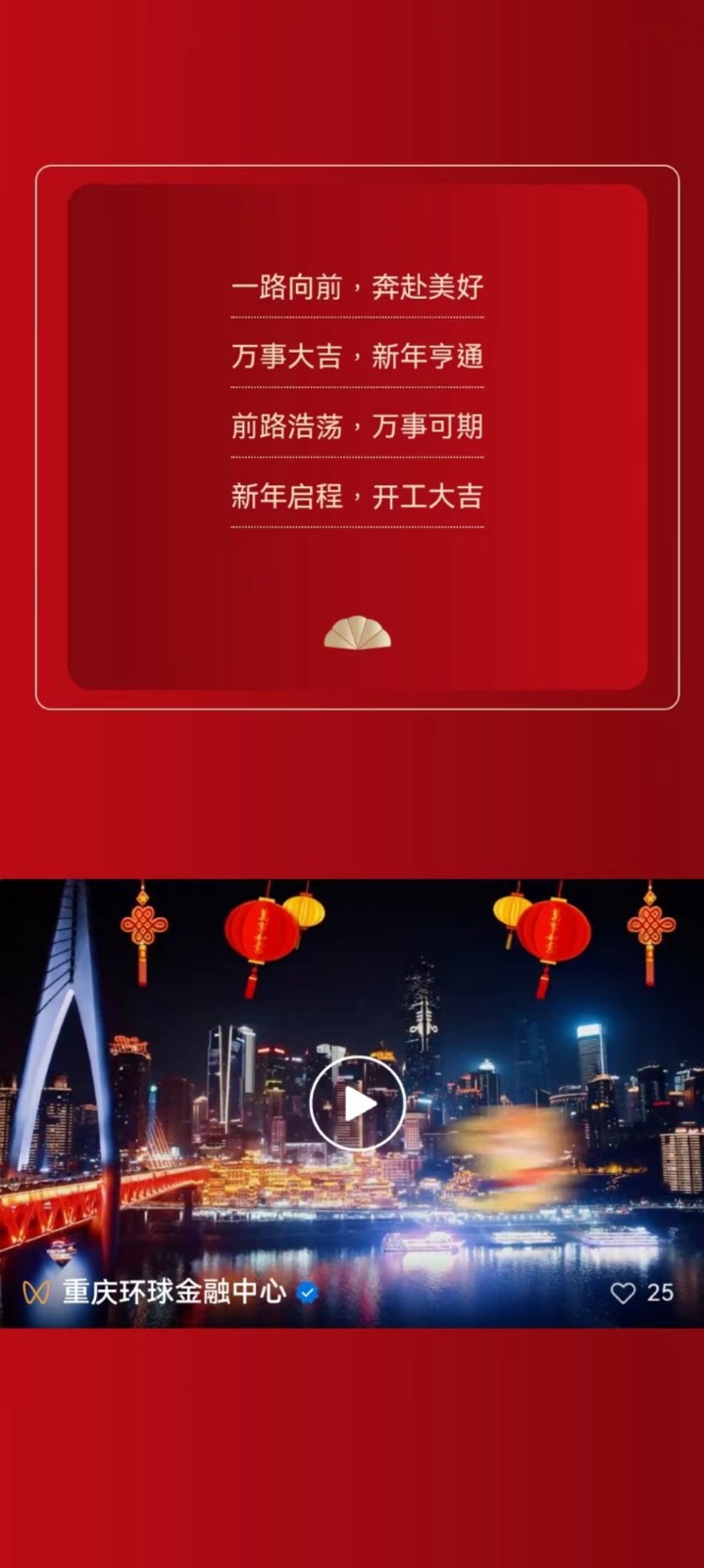704x1568 pixels.
Task: Play the Chongqing night skyline video
Action: pyautogui.click(x=357, y=1103)
